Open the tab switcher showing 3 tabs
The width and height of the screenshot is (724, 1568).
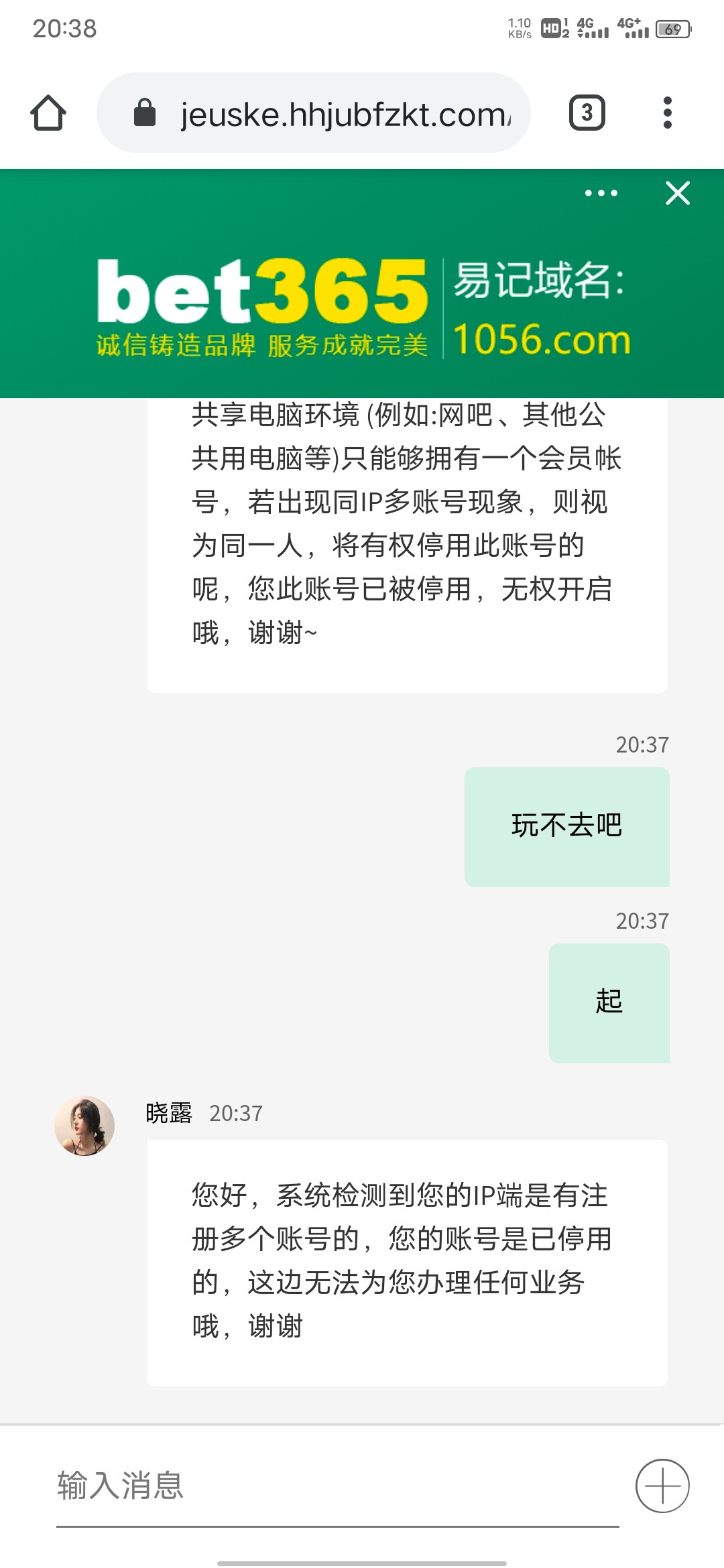click(x=587, y=113)
